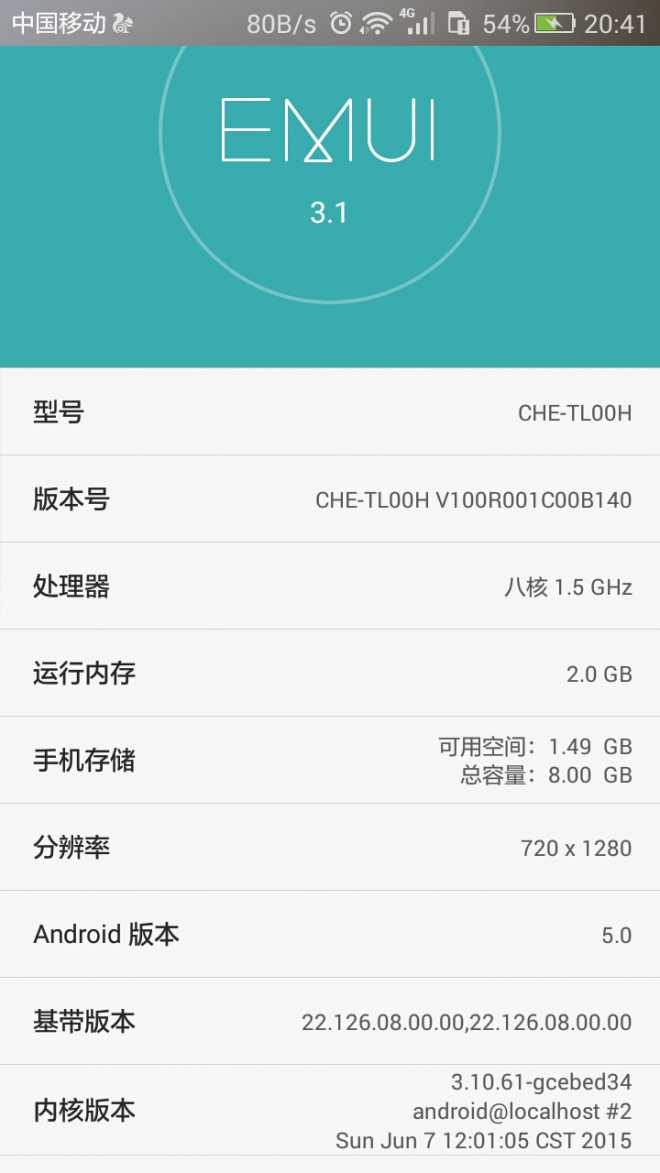Viewport: 660px width, 1173px height.
Task: Tap the Android 版本 row
Action: pyautogui.click(x=330, y=934)
